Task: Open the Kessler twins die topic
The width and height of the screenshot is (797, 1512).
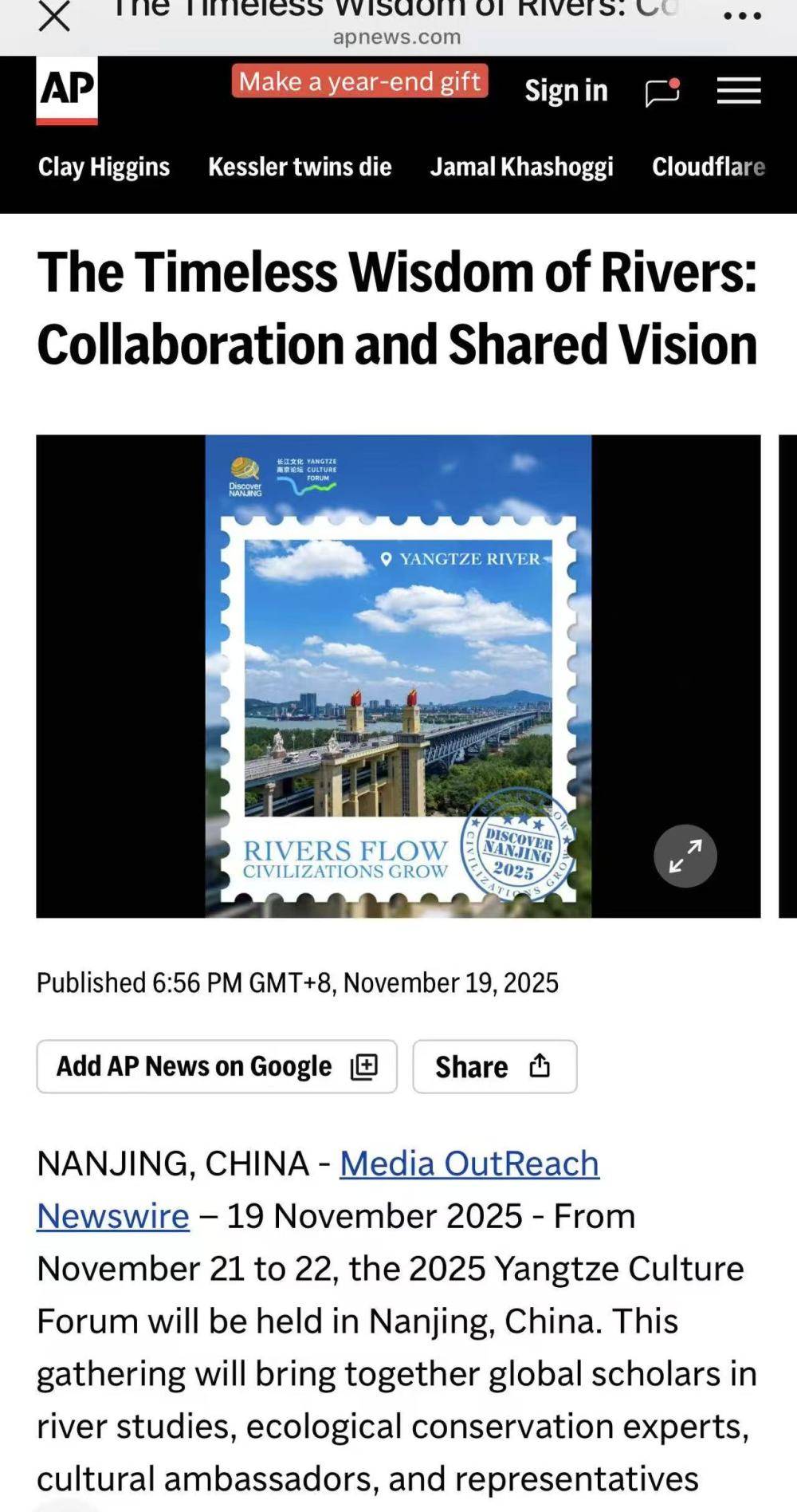Action: pos(300,167)
